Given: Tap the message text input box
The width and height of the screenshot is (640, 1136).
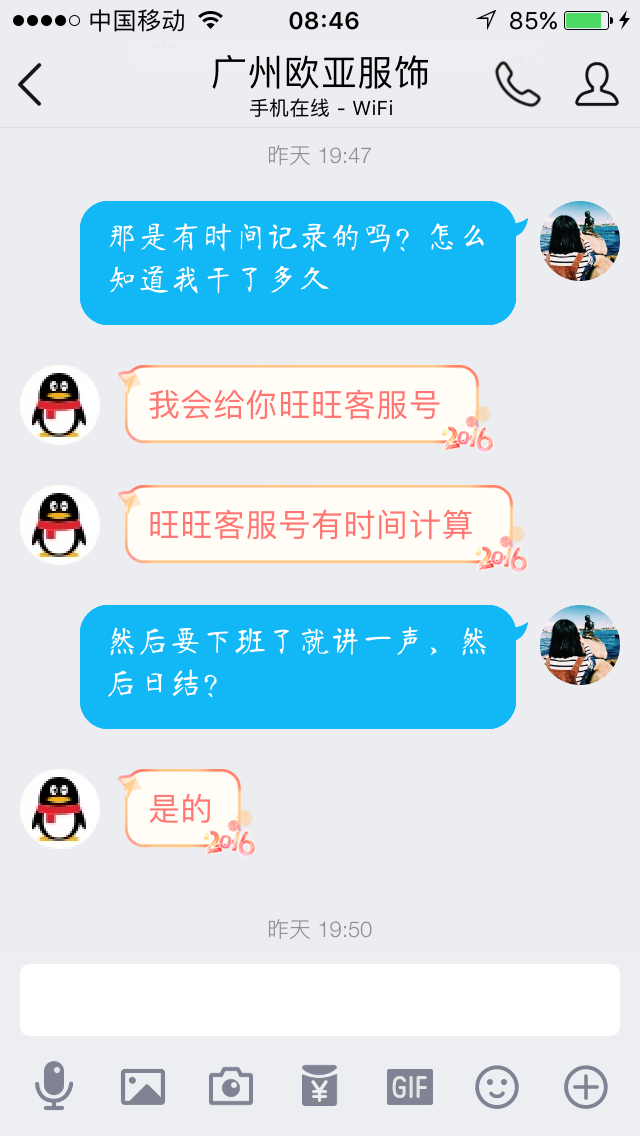Looking at the screenshot, I should (320, 999).
